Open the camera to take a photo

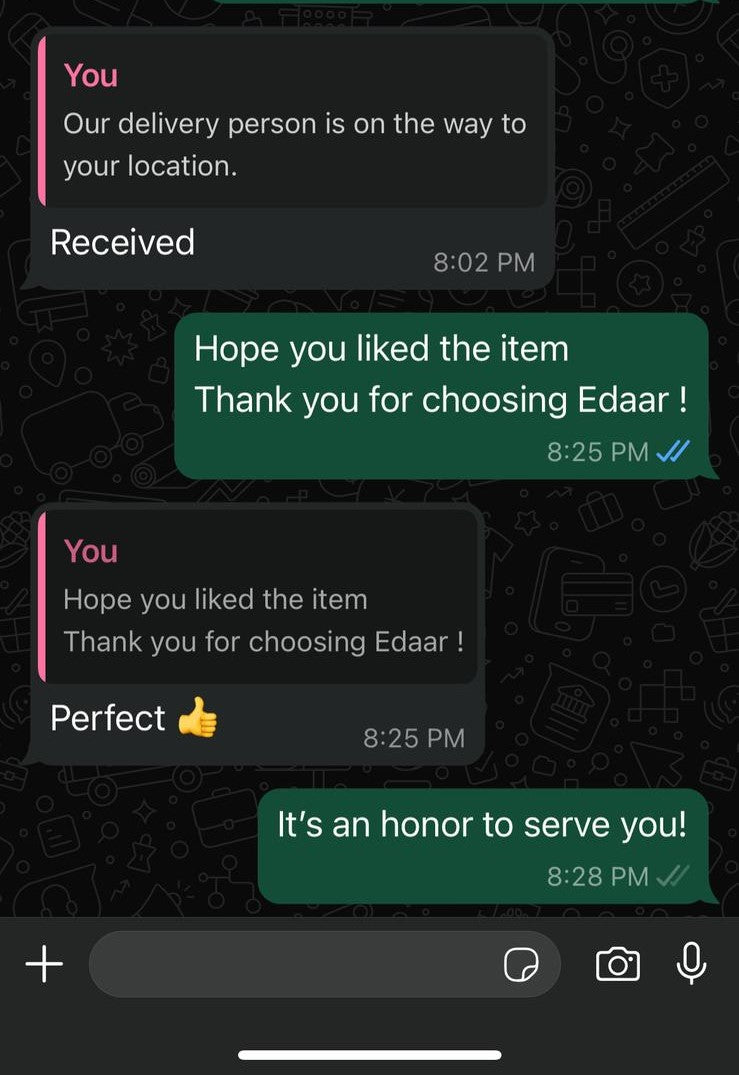[x=618, y=965]
